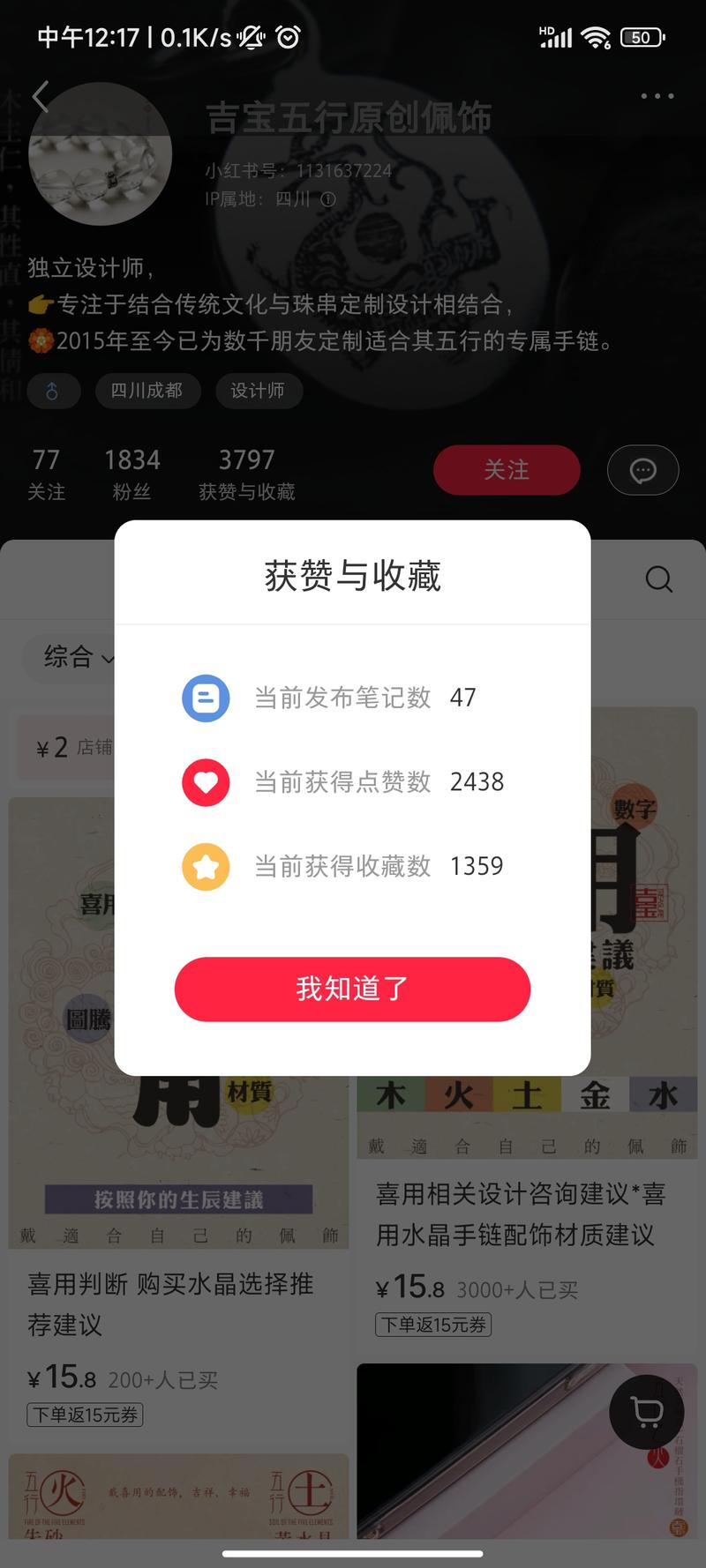Open search via the magnifier icon

[x=658, y=579]
